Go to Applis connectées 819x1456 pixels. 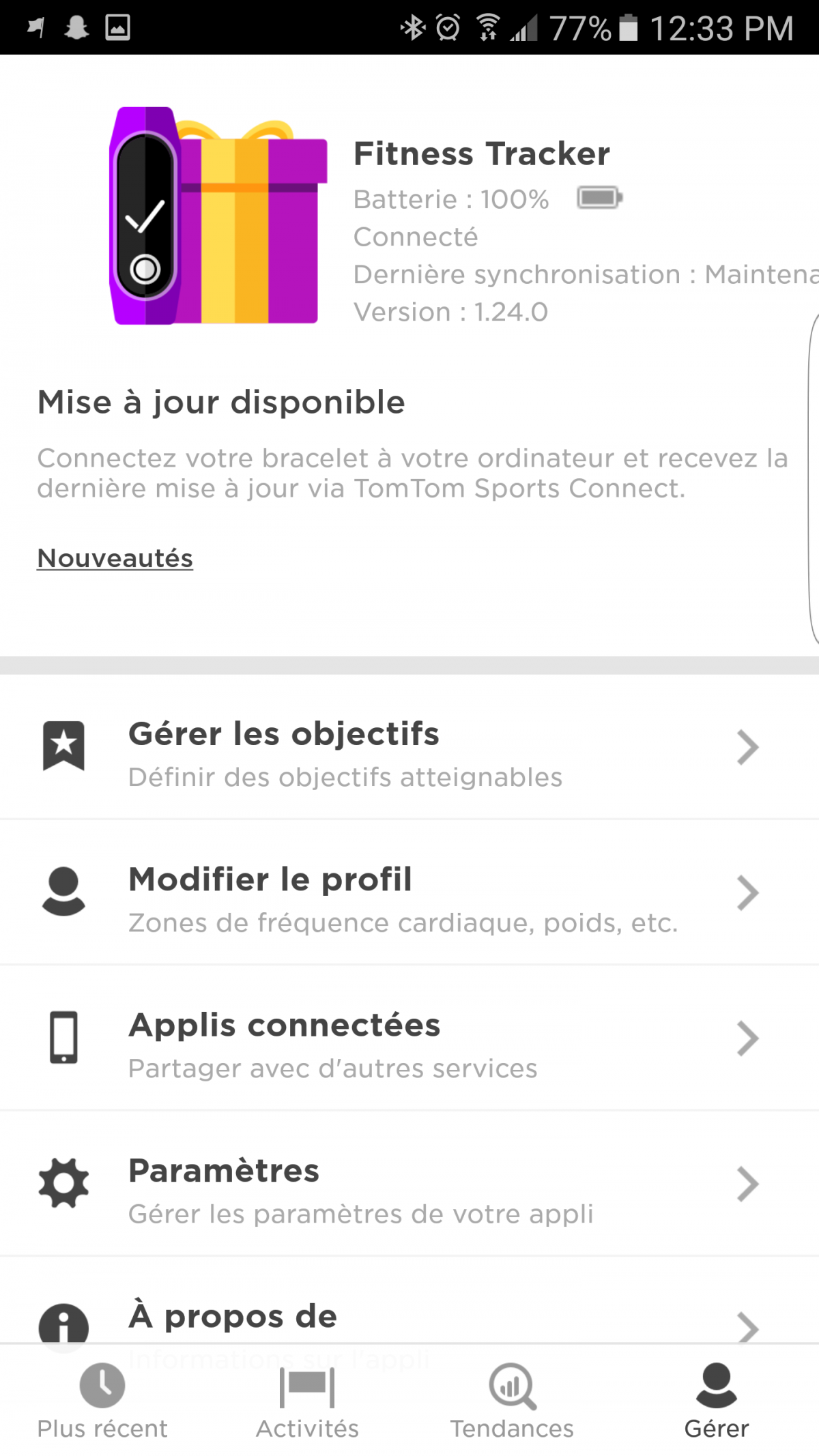coord(409,1038)
